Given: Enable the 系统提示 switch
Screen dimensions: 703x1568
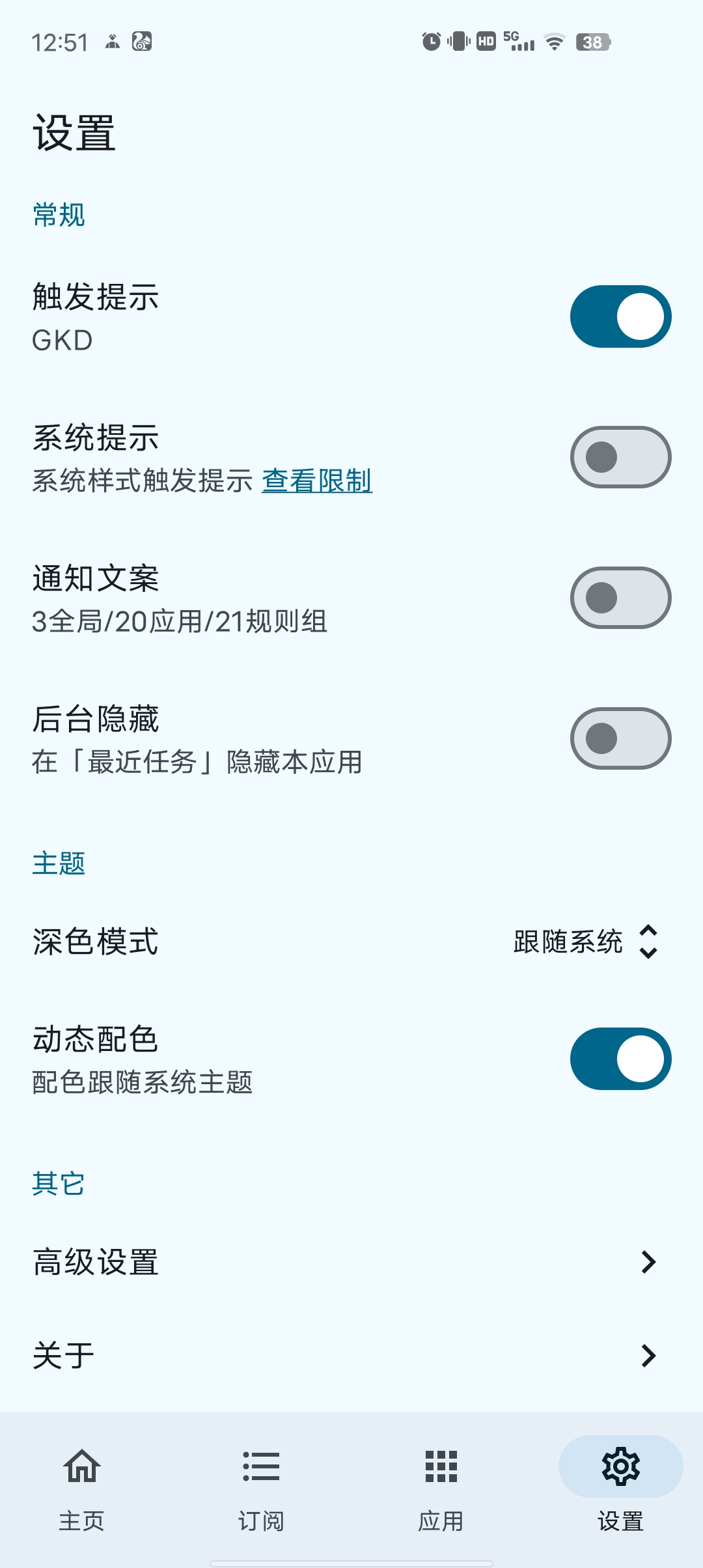Looking at the screenshot, I should (620, 457).
